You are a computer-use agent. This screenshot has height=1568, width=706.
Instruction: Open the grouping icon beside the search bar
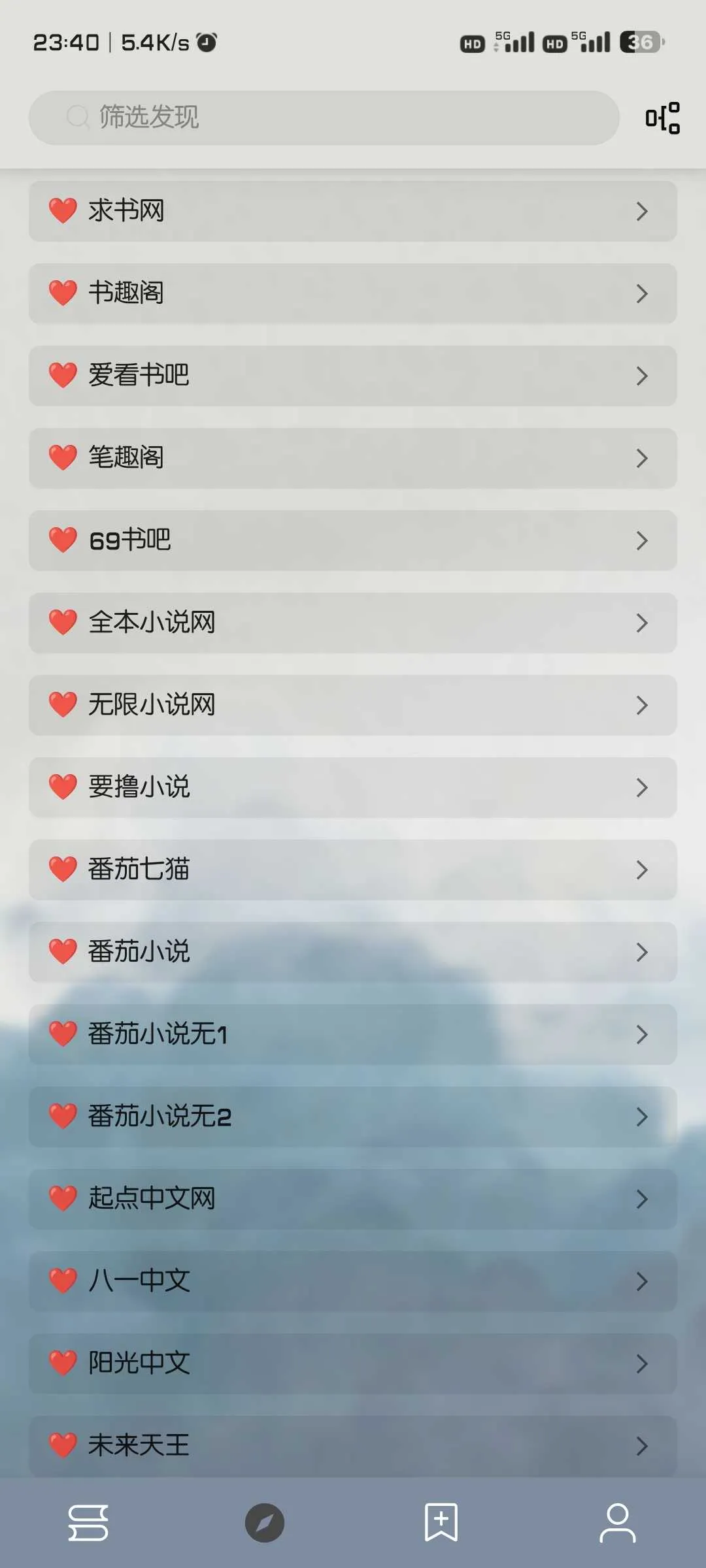(x=662, y=118)
